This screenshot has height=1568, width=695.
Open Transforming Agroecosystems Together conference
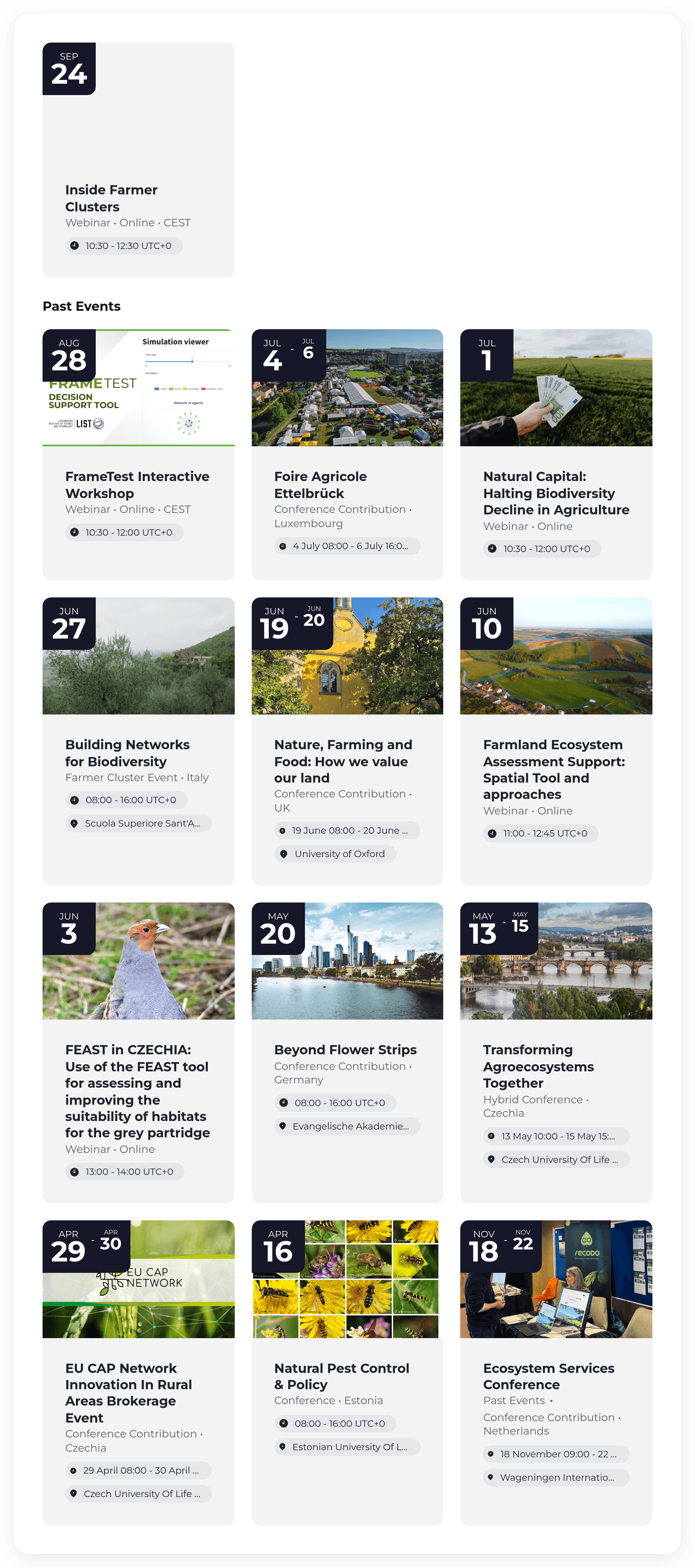click(556, 1053)
